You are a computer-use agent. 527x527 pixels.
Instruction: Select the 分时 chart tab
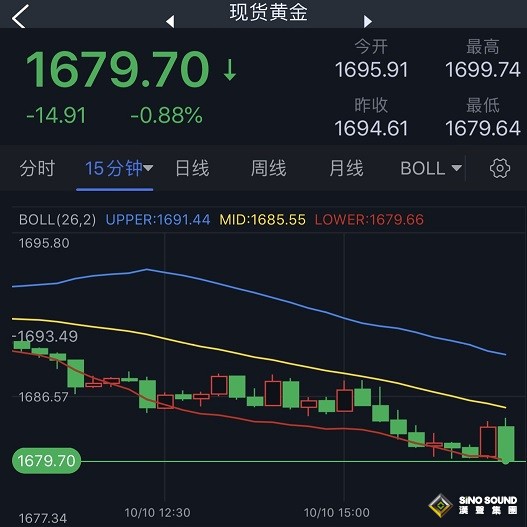tap(37, 168)
